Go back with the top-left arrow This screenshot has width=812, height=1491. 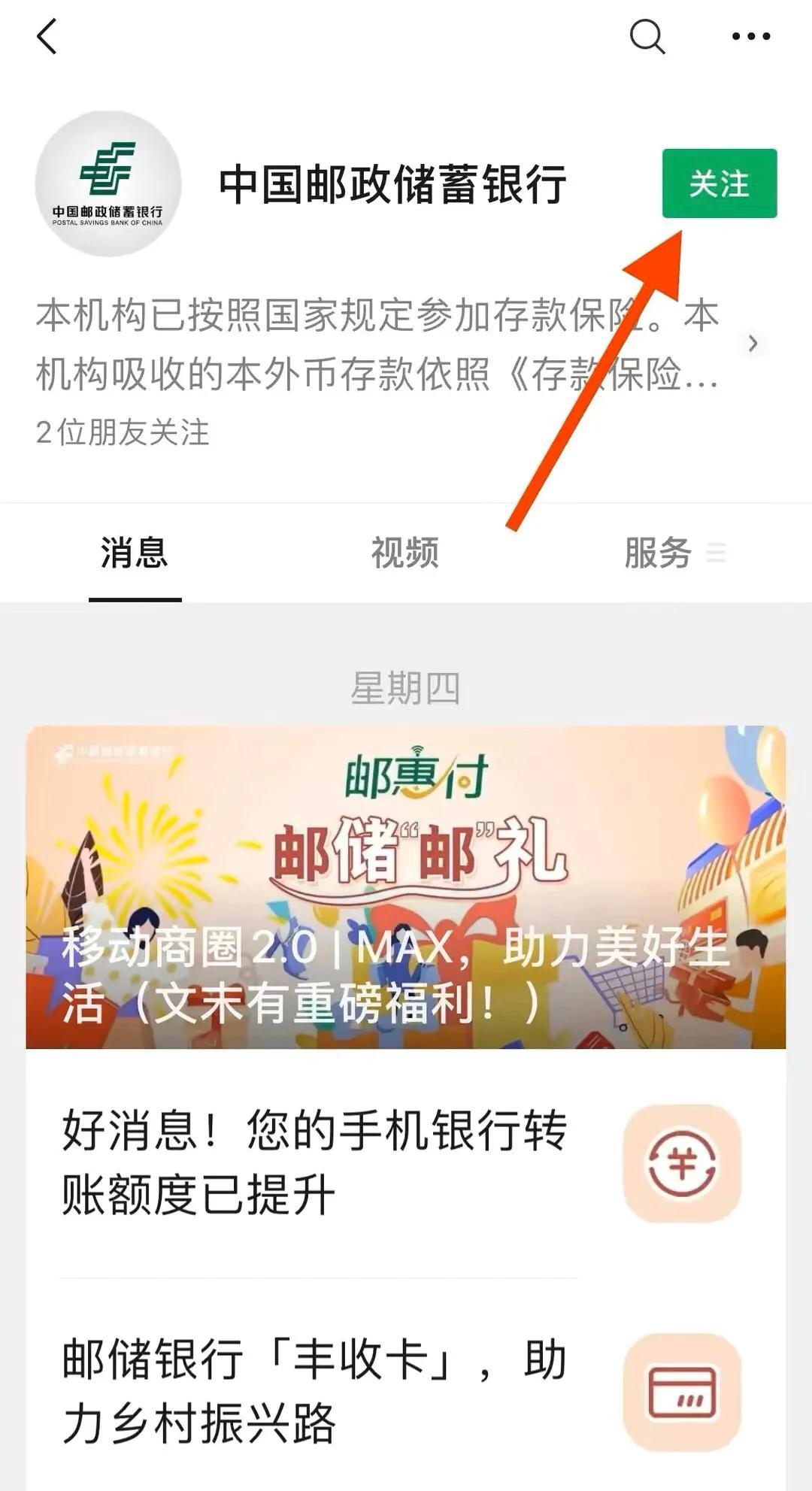tap(47, 36)
